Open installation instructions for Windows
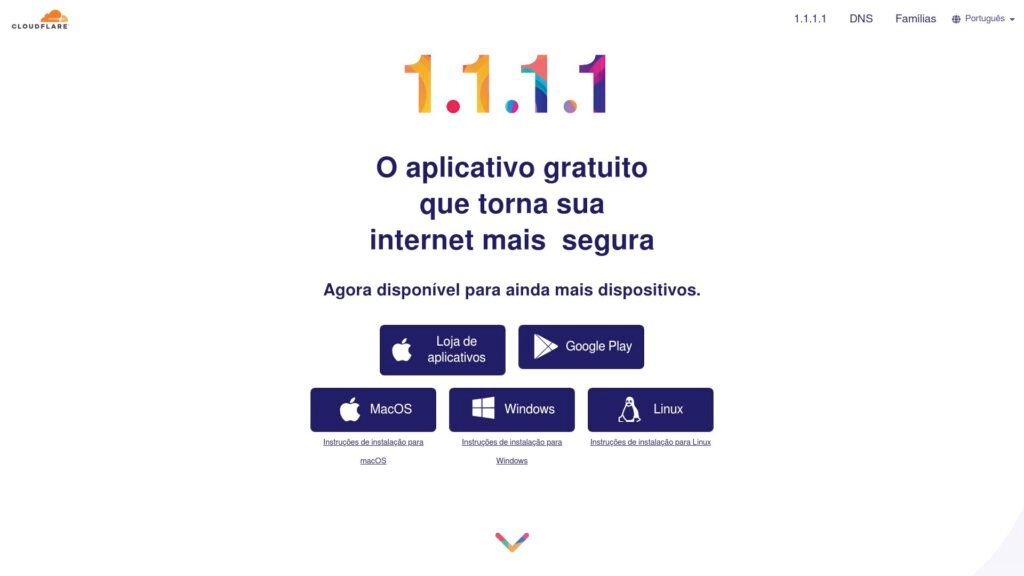The height and width of the screenshot is (576, 1024). 511,442
